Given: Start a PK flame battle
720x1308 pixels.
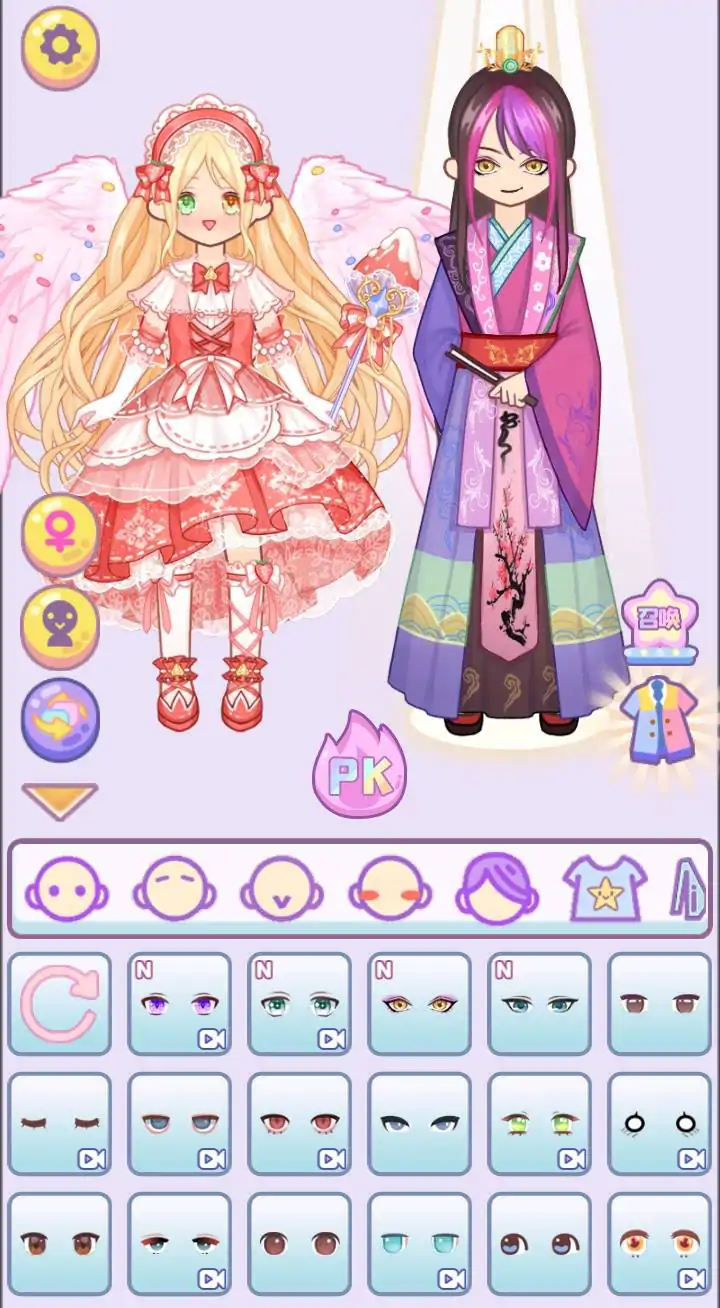Looking at the screenshot, I should point(360,765).
